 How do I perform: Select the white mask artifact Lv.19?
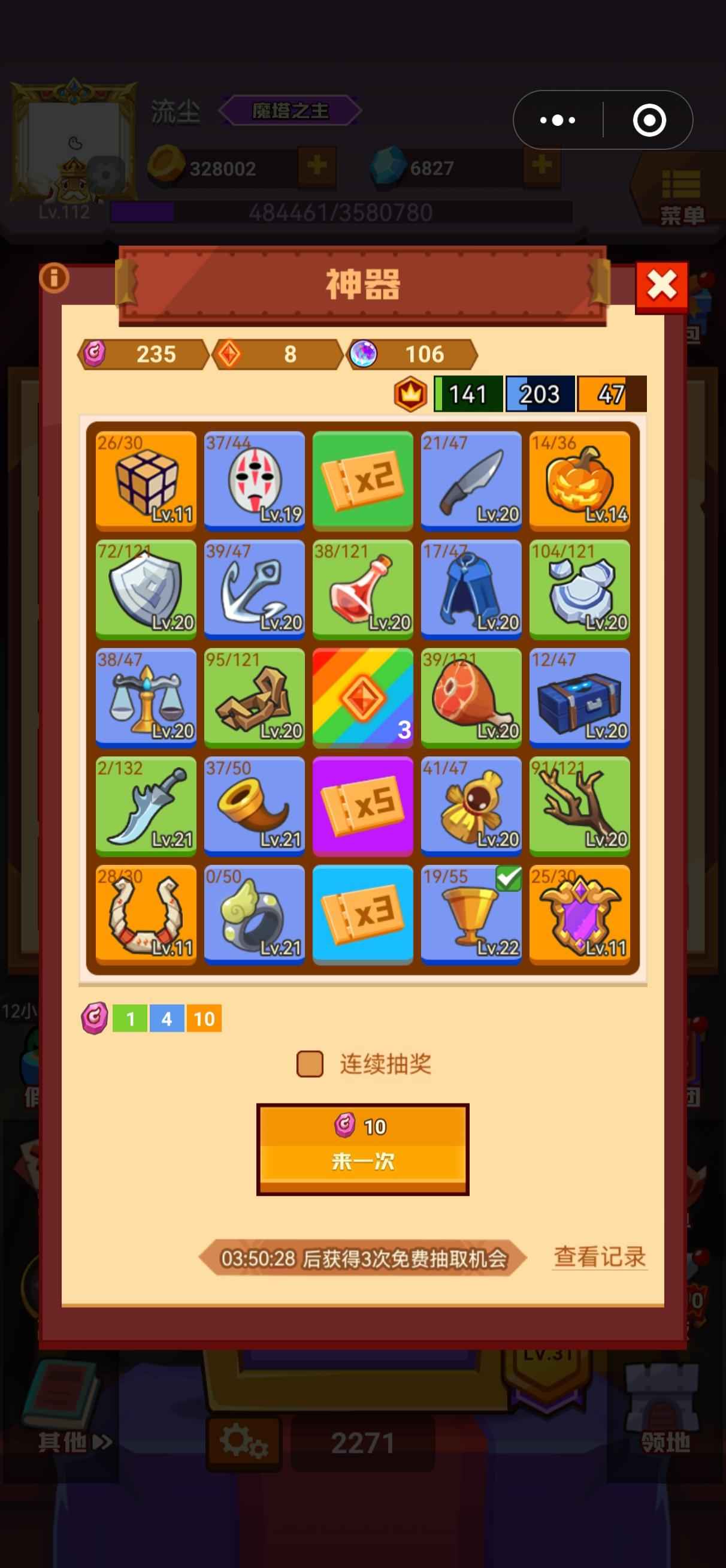(255, 480)
